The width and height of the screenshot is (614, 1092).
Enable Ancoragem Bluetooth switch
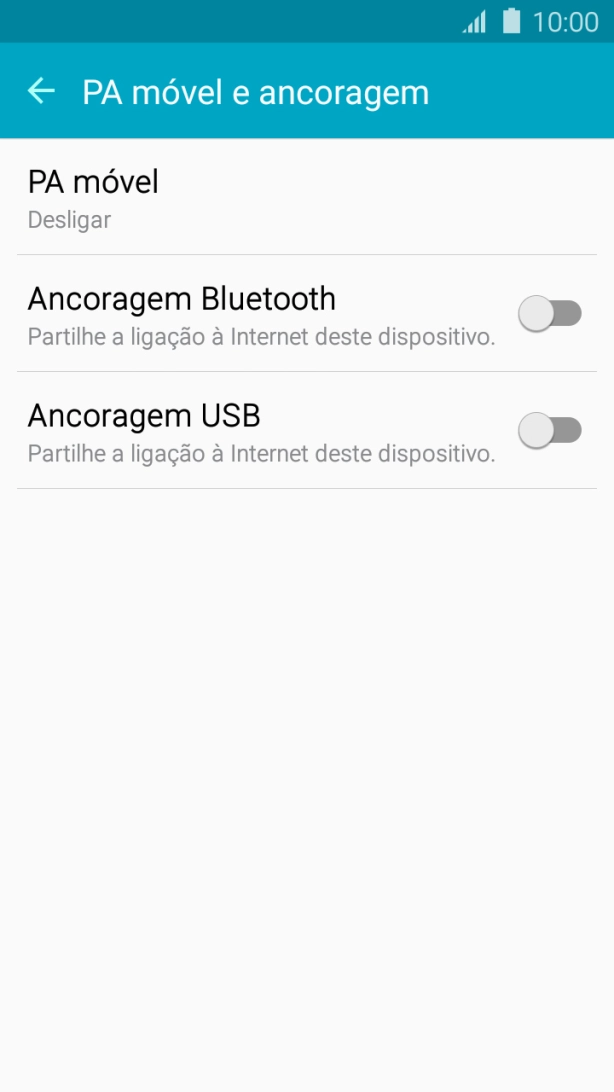click(549, 314)
